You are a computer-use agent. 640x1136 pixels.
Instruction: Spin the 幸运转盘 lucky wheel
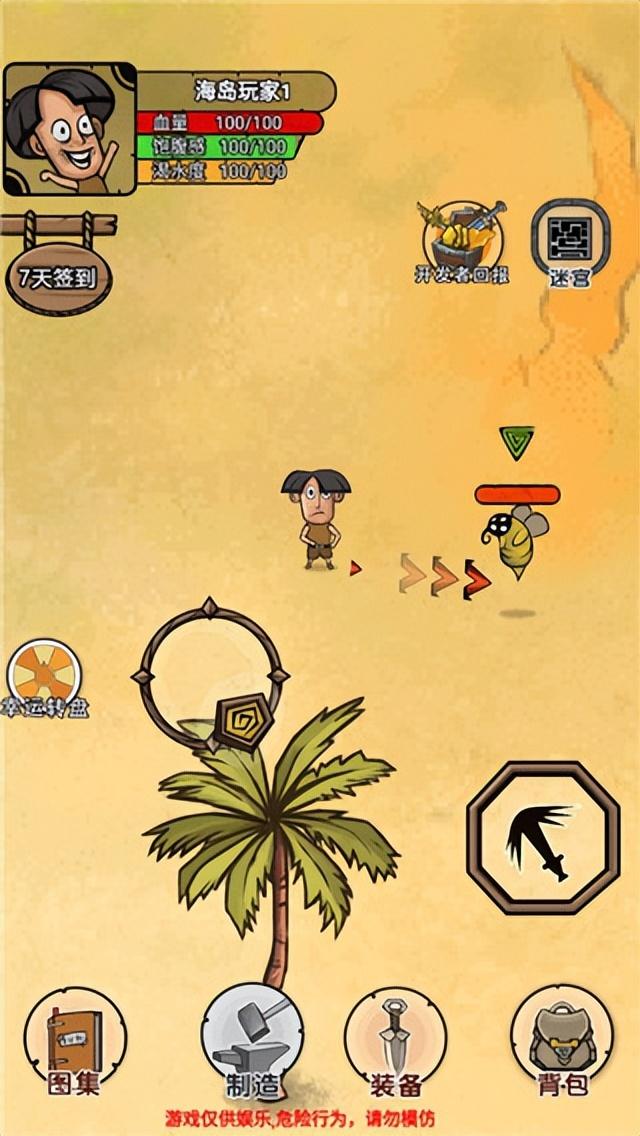pyautogui.click(x=44, y=678)
